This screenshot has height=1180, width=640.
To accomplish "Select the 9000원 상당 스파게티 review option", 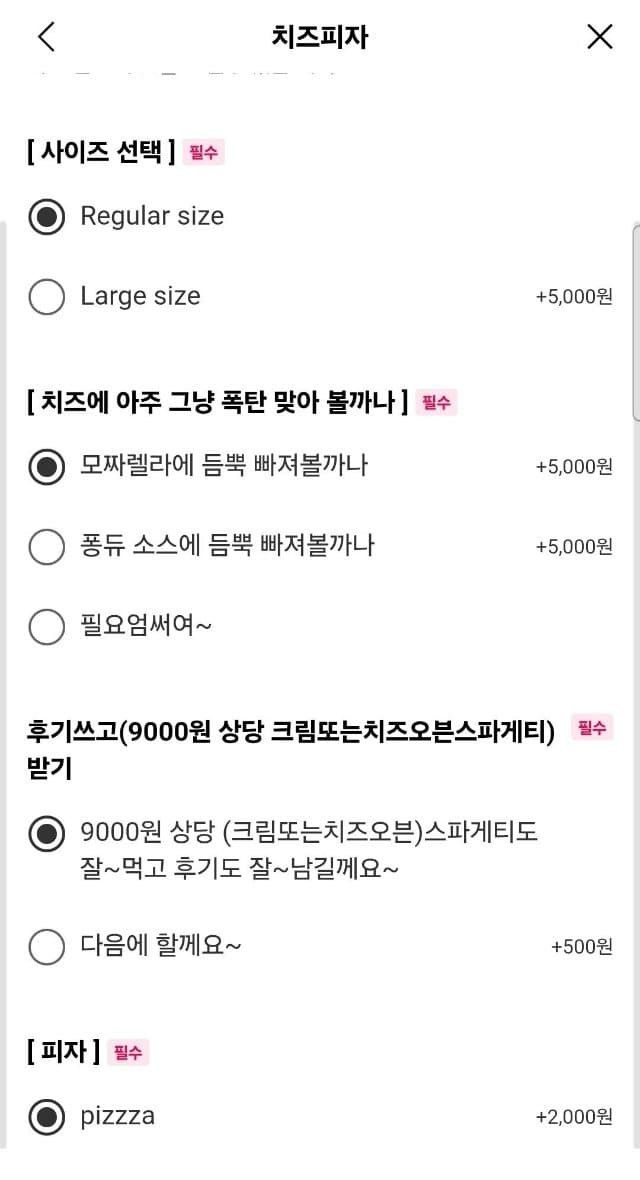I will coord(47,832).
